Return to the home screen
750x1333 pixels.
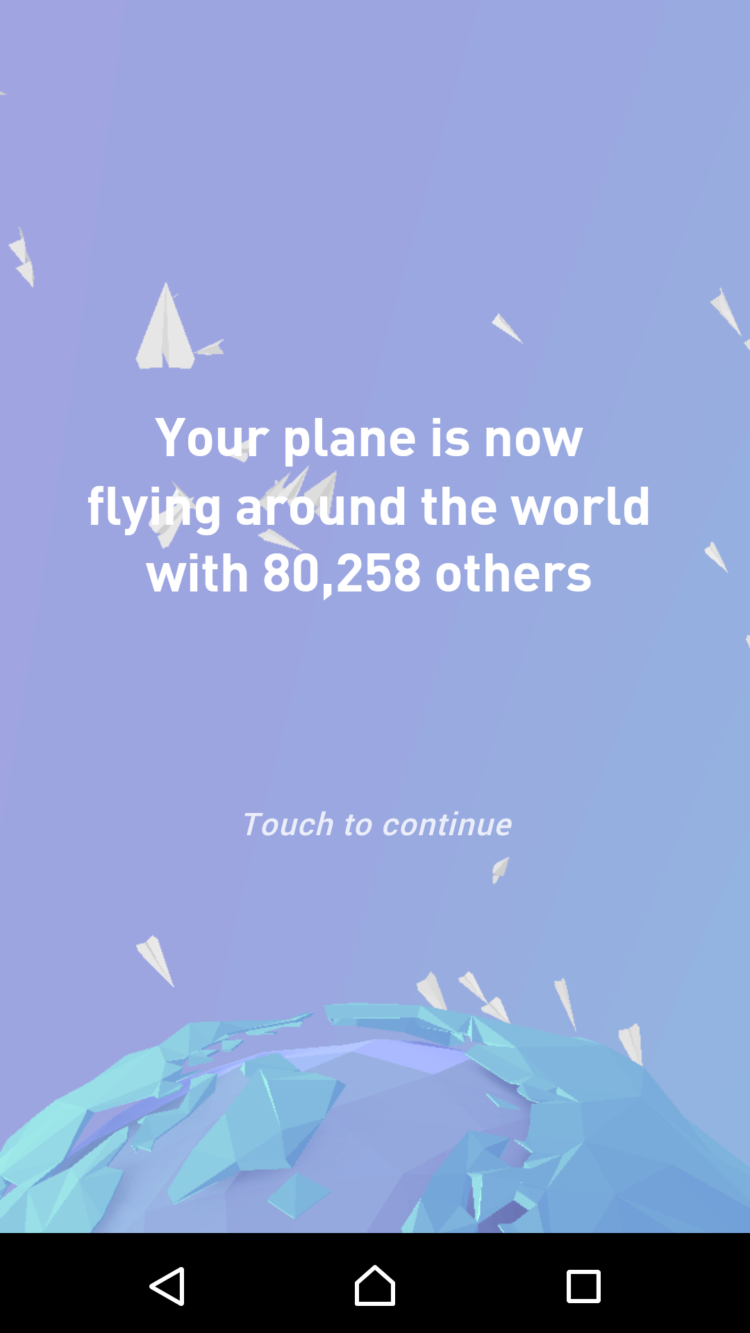pyautogui.click(x=375, y=1285)
